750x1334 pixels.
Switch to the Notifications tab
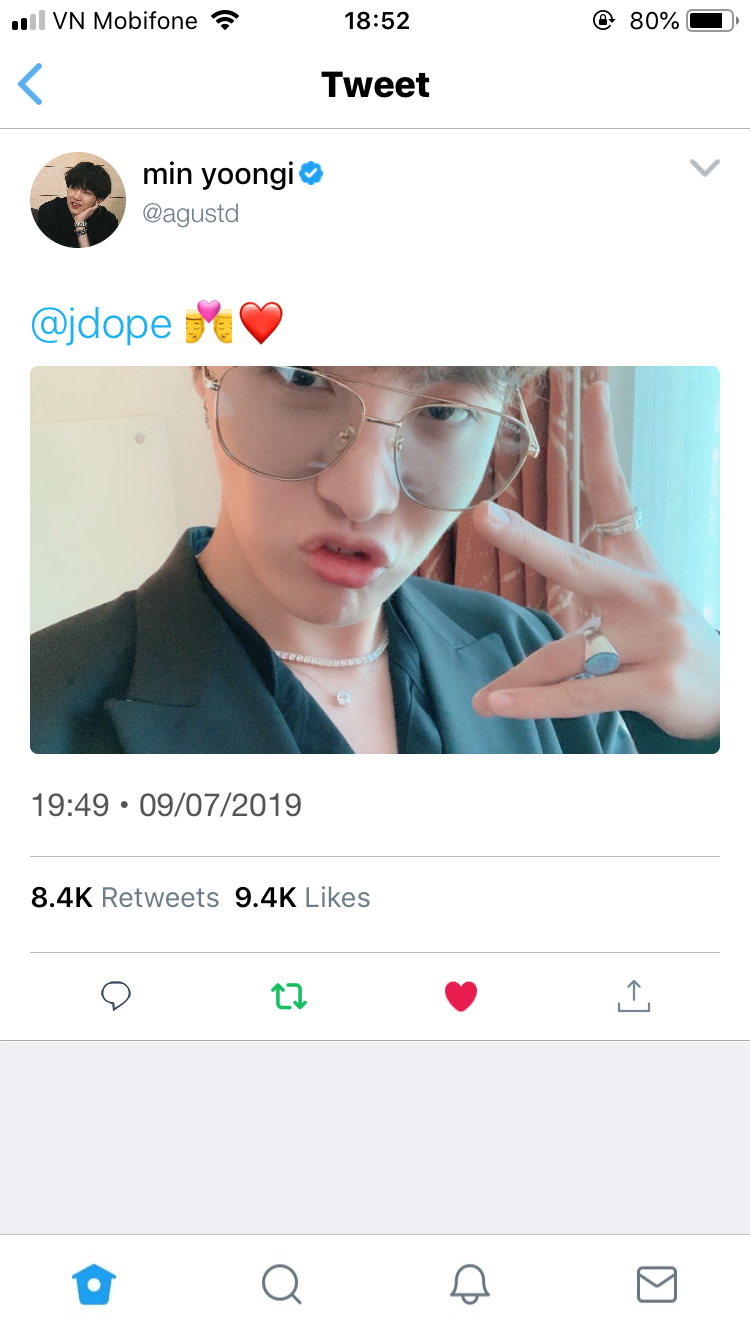[469, 1284]
